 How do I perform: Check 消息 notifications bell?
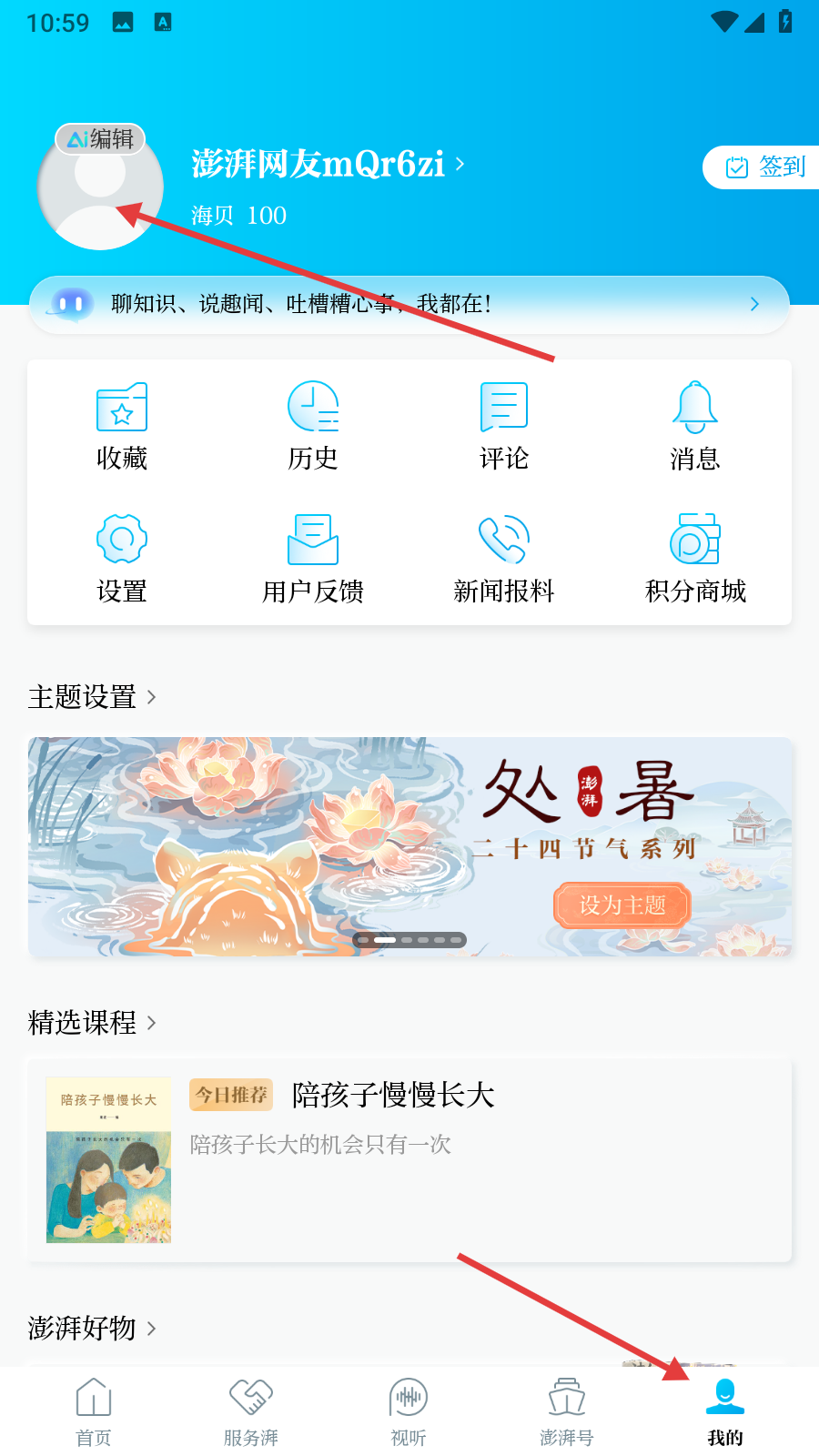click(x=695, y=426)
